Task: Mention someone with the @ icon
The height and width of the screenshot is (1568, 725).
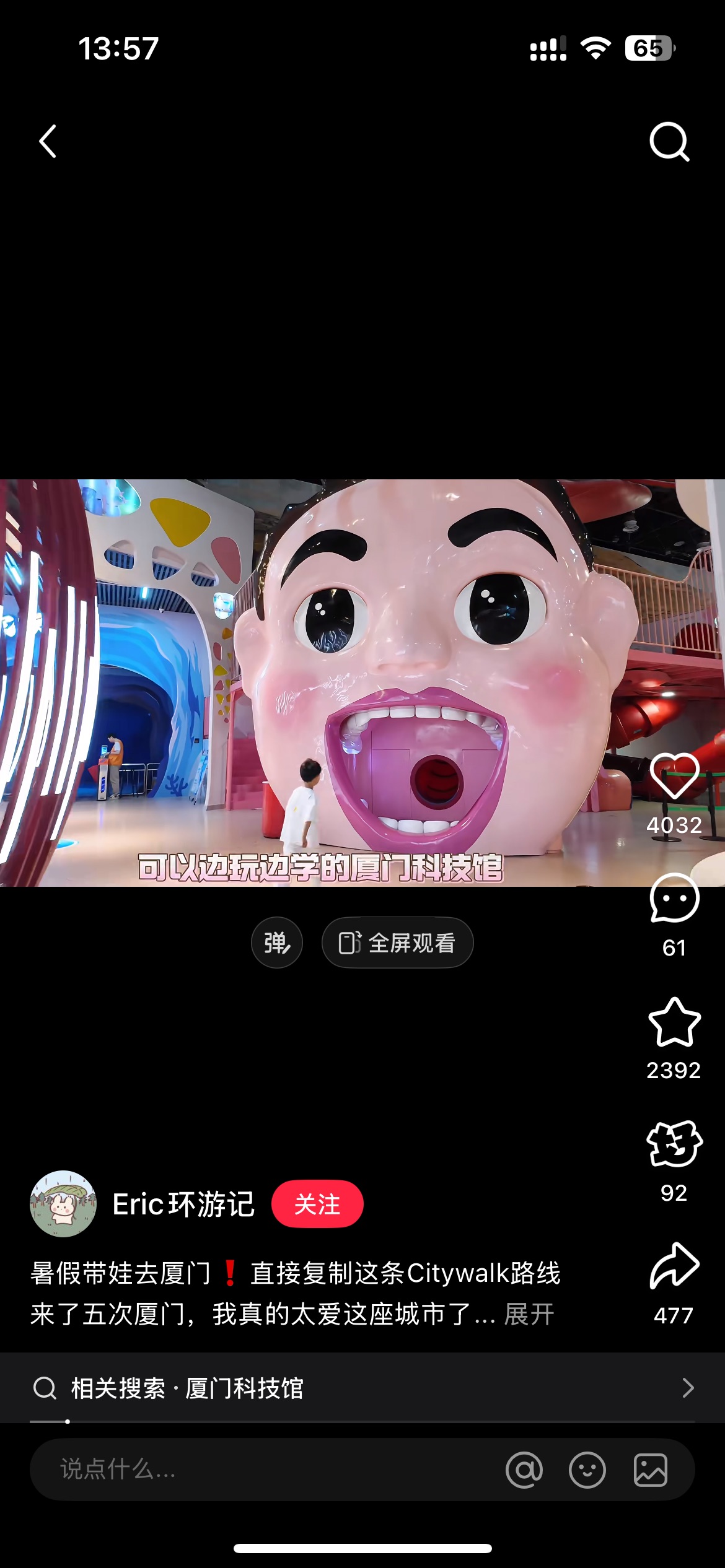Action: tap(524, 1470)
